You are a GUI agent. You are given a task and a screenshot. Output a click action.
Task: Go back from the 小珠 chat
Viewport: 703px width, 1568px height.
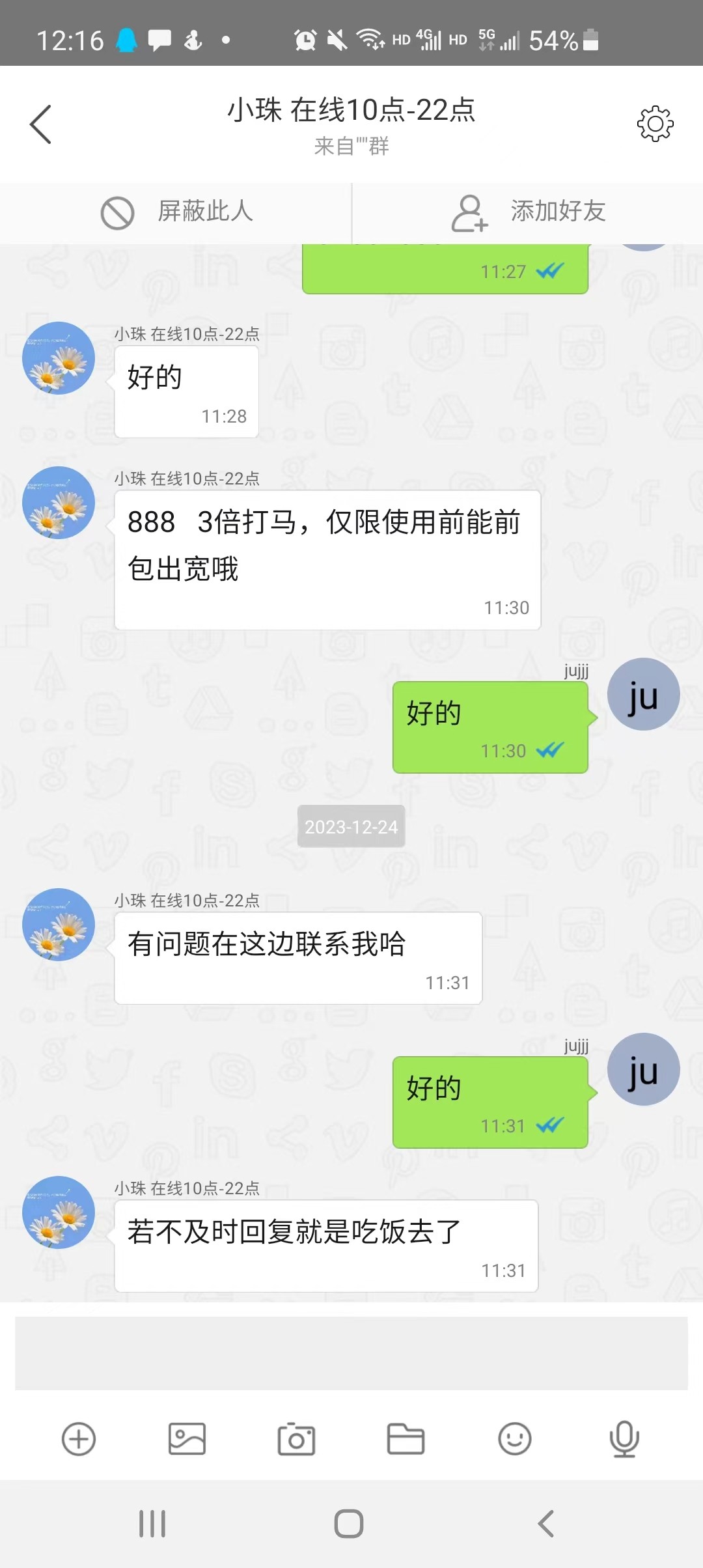(40, 124)
